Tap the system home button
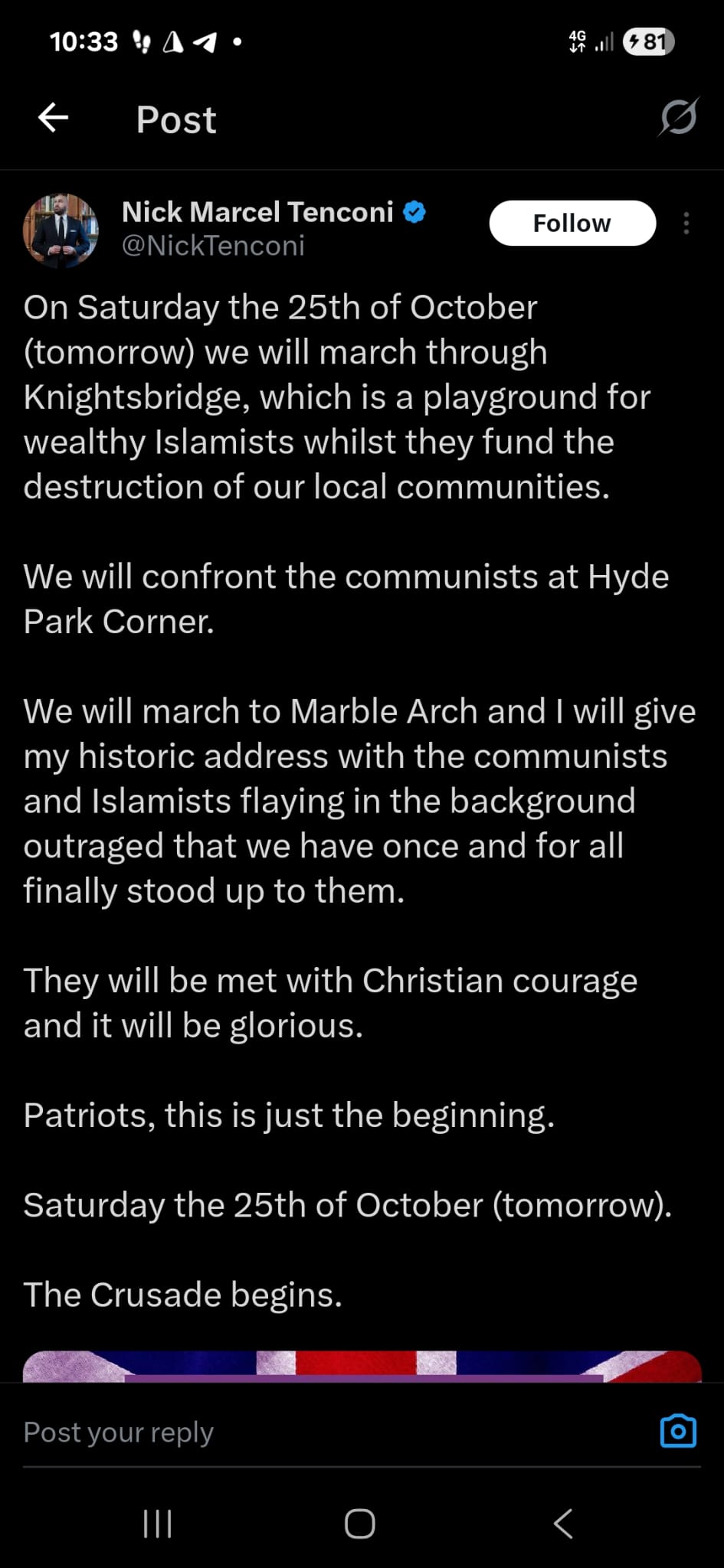Image resolution: width=724 pixels, height=1568 pixels. pos(360,1524)
